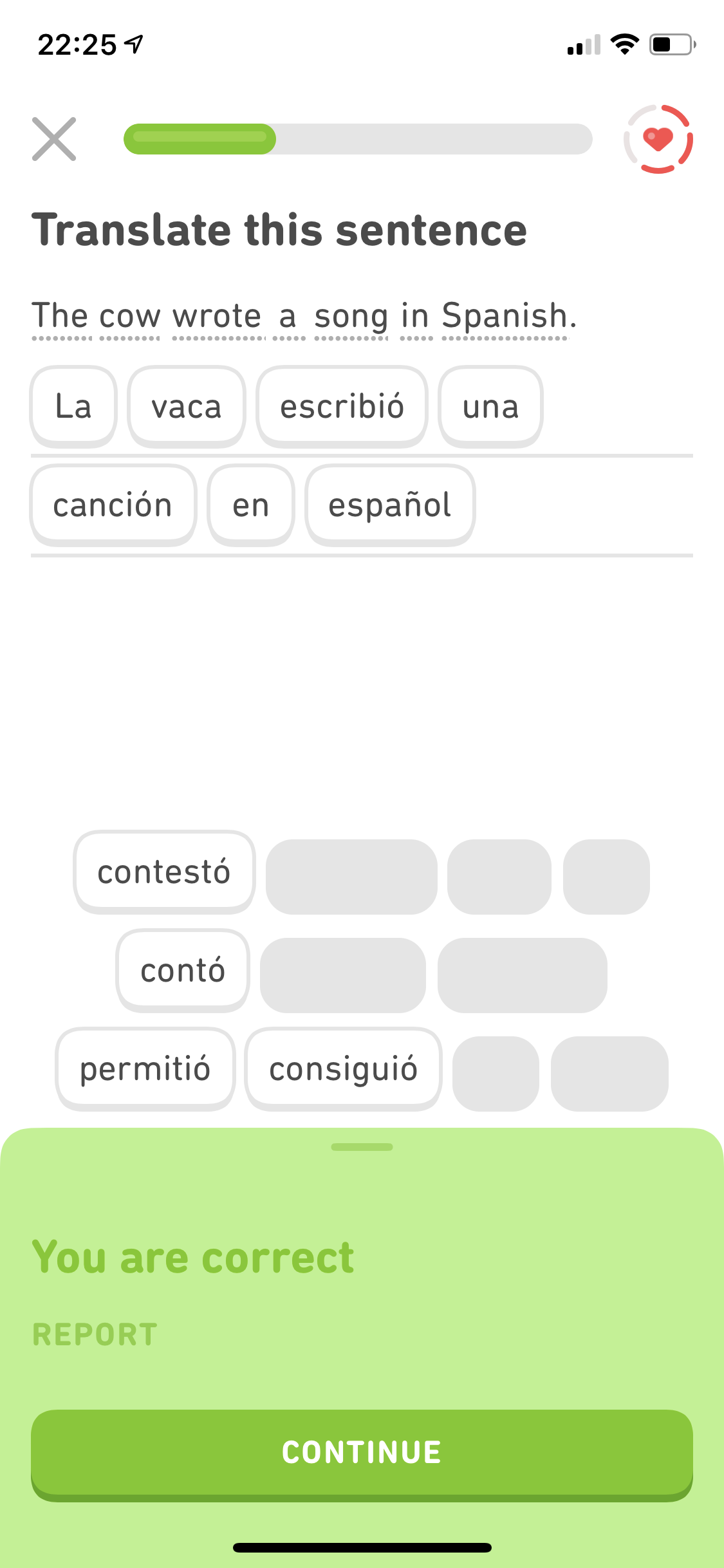Remove 'canción' from the answer

[113, 505]
